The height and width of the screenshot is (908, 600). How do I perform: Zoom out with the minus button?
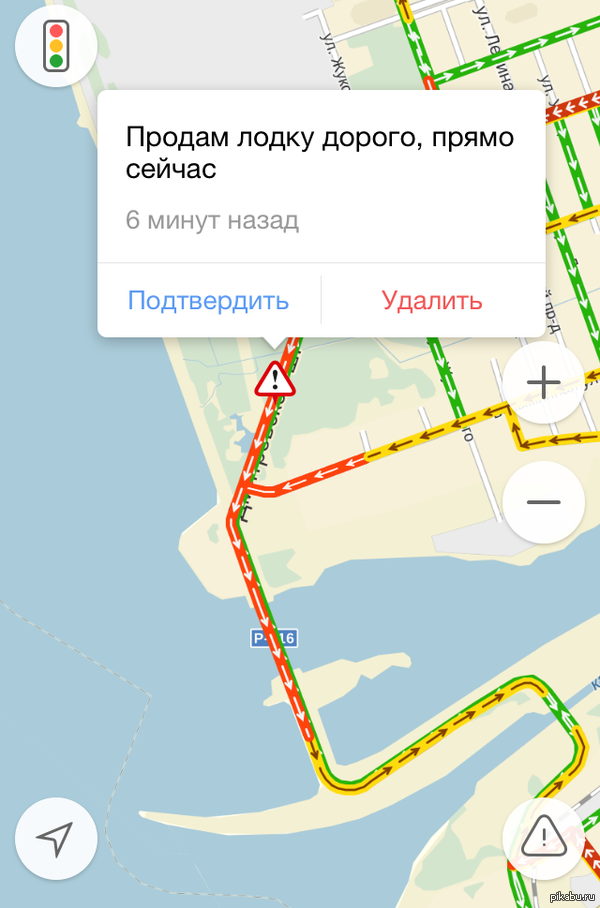pos(543,502)
